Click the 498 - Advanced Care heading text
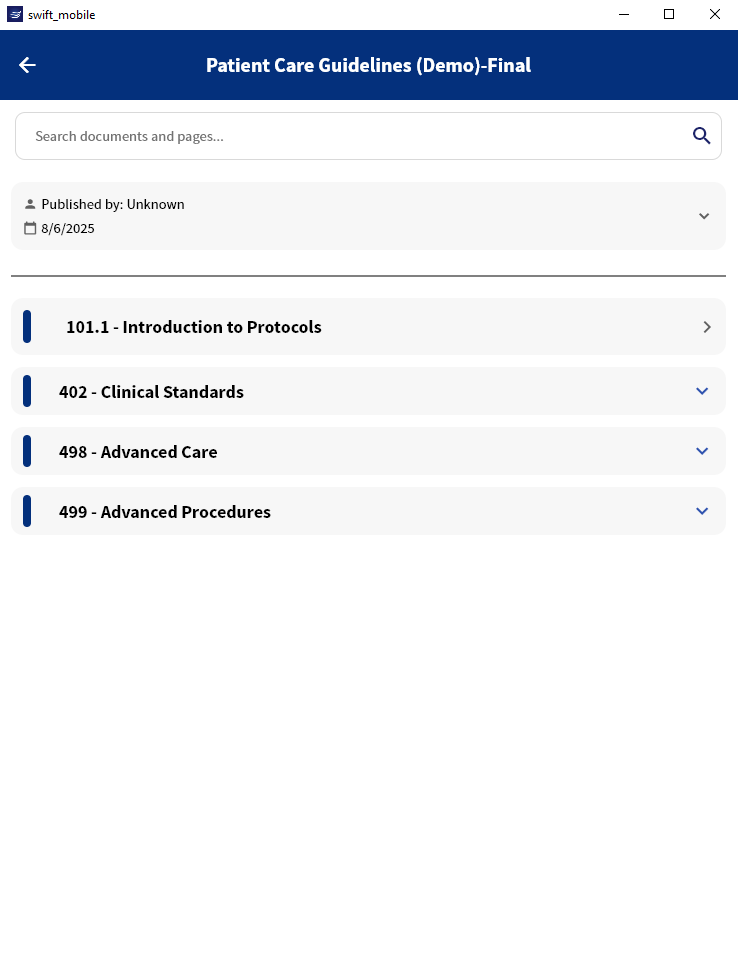This screenshot has width=738, height=967. [x=138, y=451]
